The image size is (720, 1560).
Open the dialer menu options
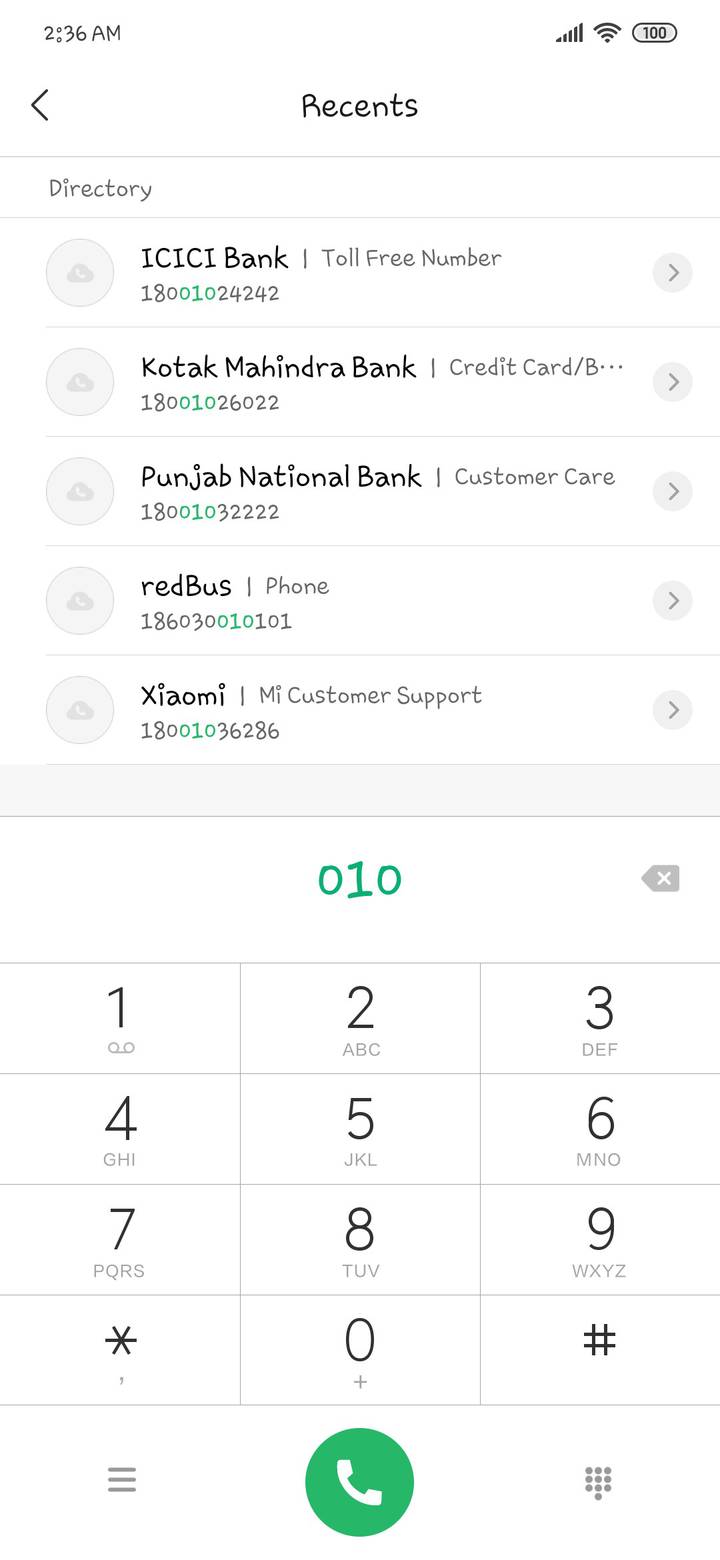(x=121, y=1480)
